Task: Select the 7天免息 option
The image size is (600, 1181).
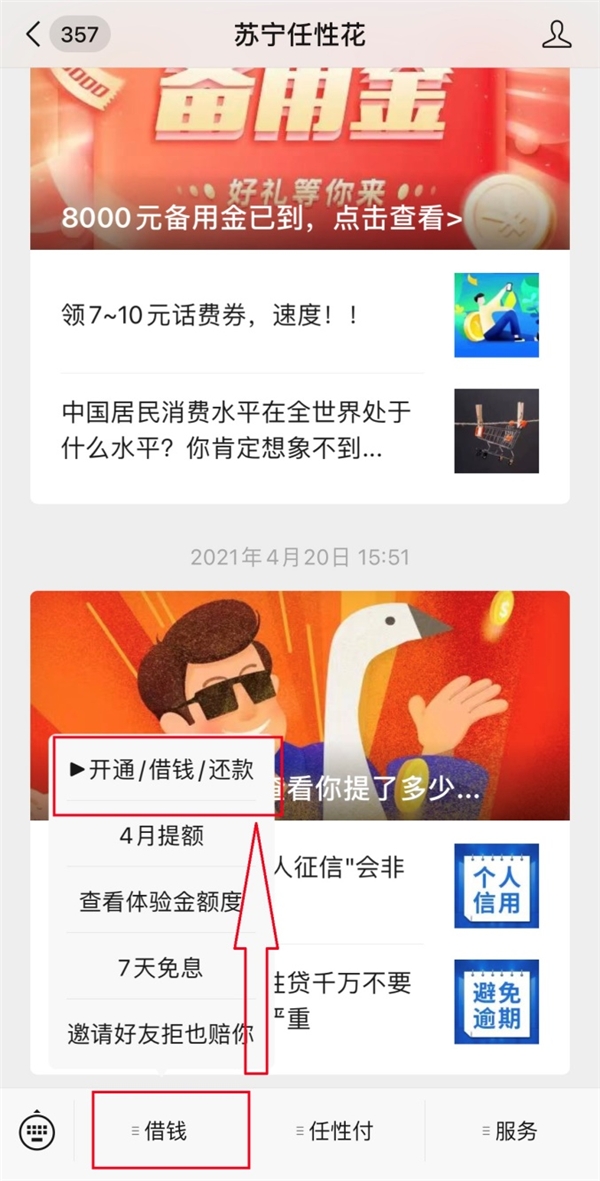Action: tap(160, 967)
